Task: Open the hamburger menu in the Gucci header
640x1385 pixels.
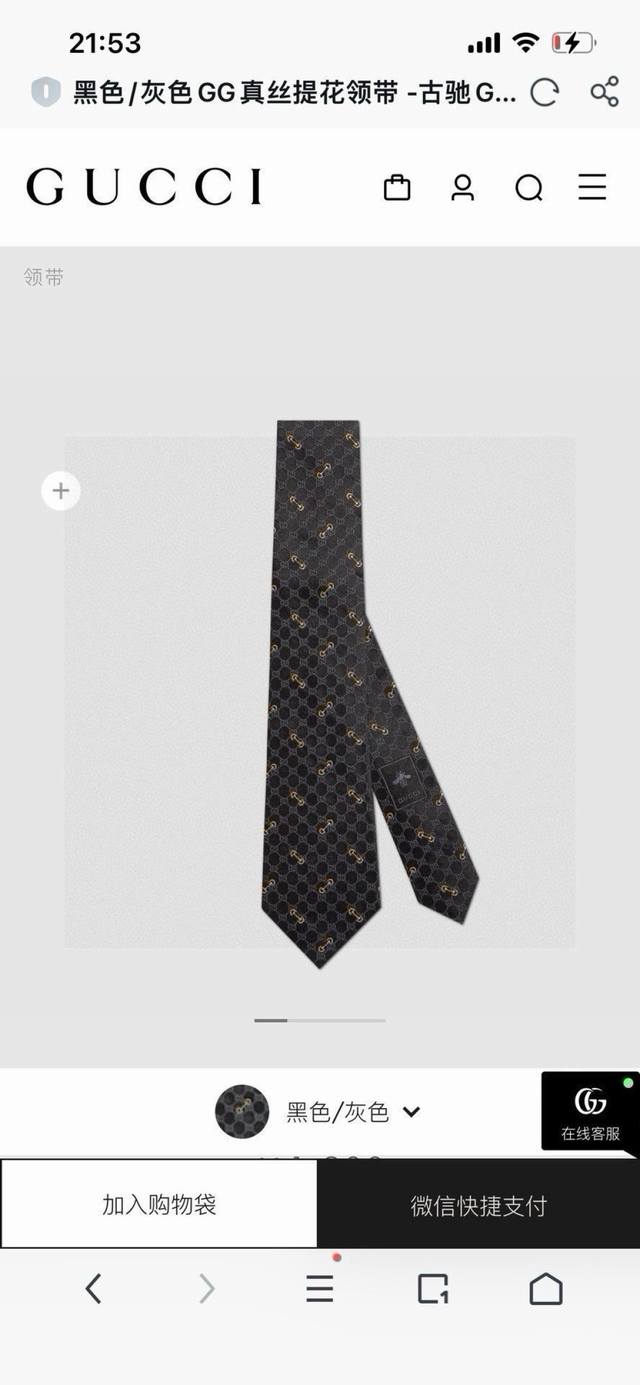Action: point(592,187)
